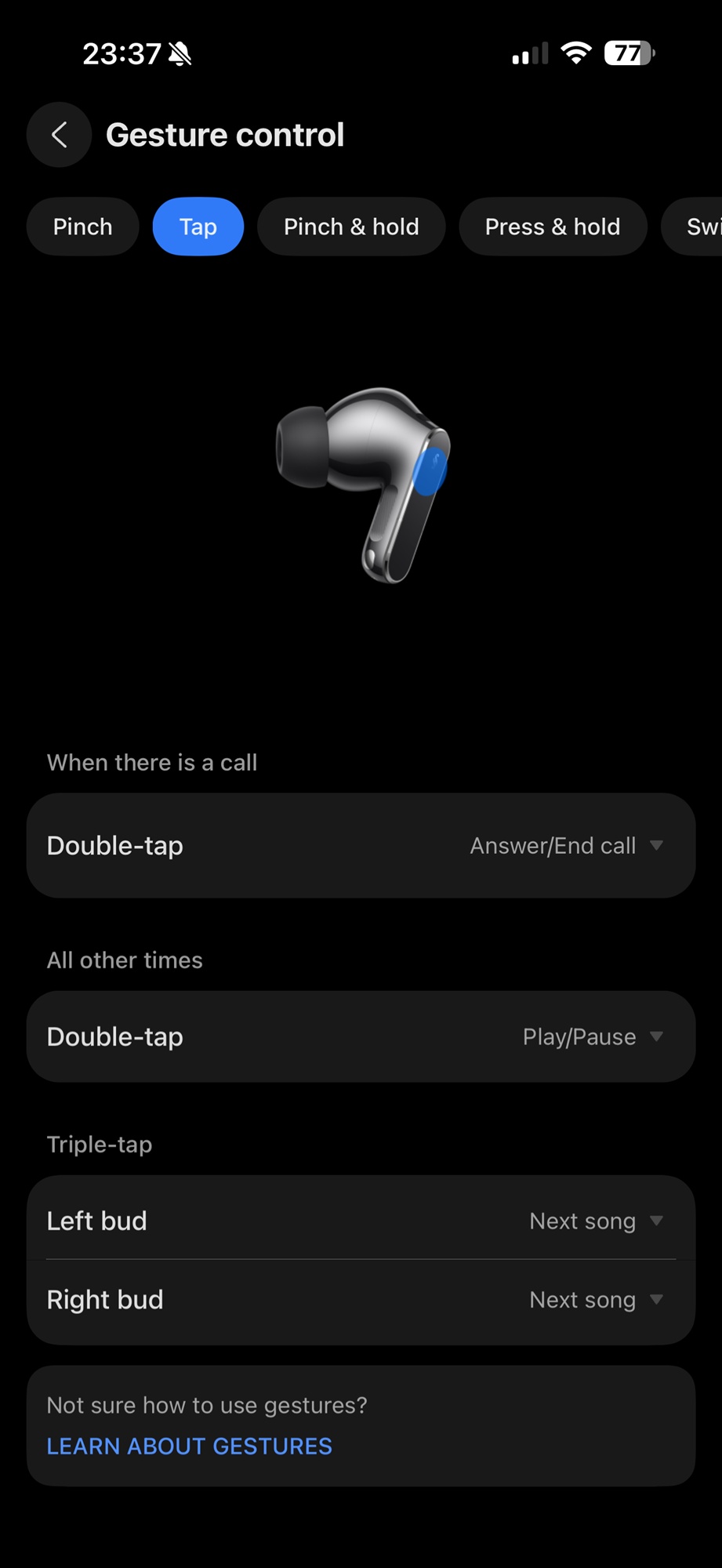The image size is (722, 1568).
Task: Open the Press & hold tab
Action: pos(553,227)
